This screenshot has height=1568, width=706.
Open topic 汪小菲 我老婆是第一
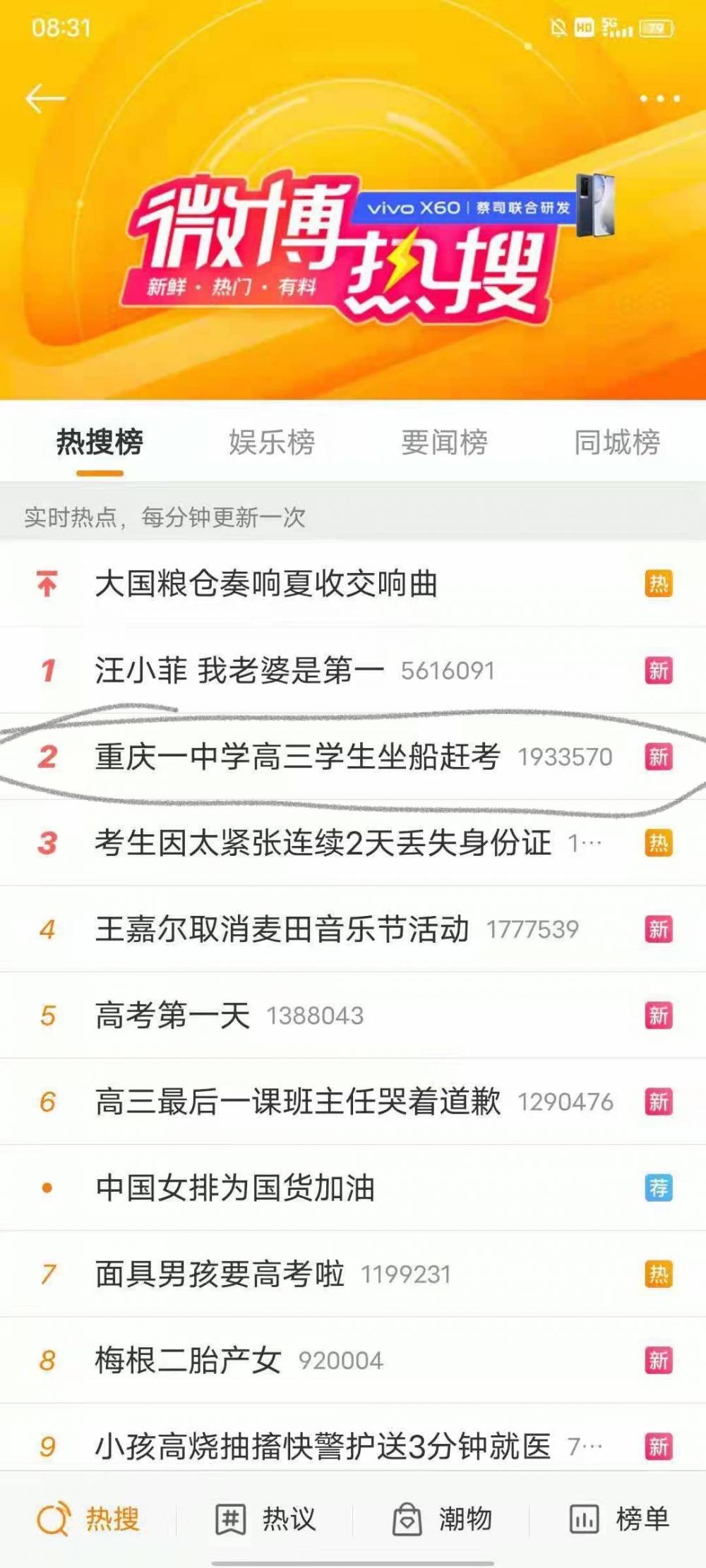pyautogui.click(x=240, y=670)
